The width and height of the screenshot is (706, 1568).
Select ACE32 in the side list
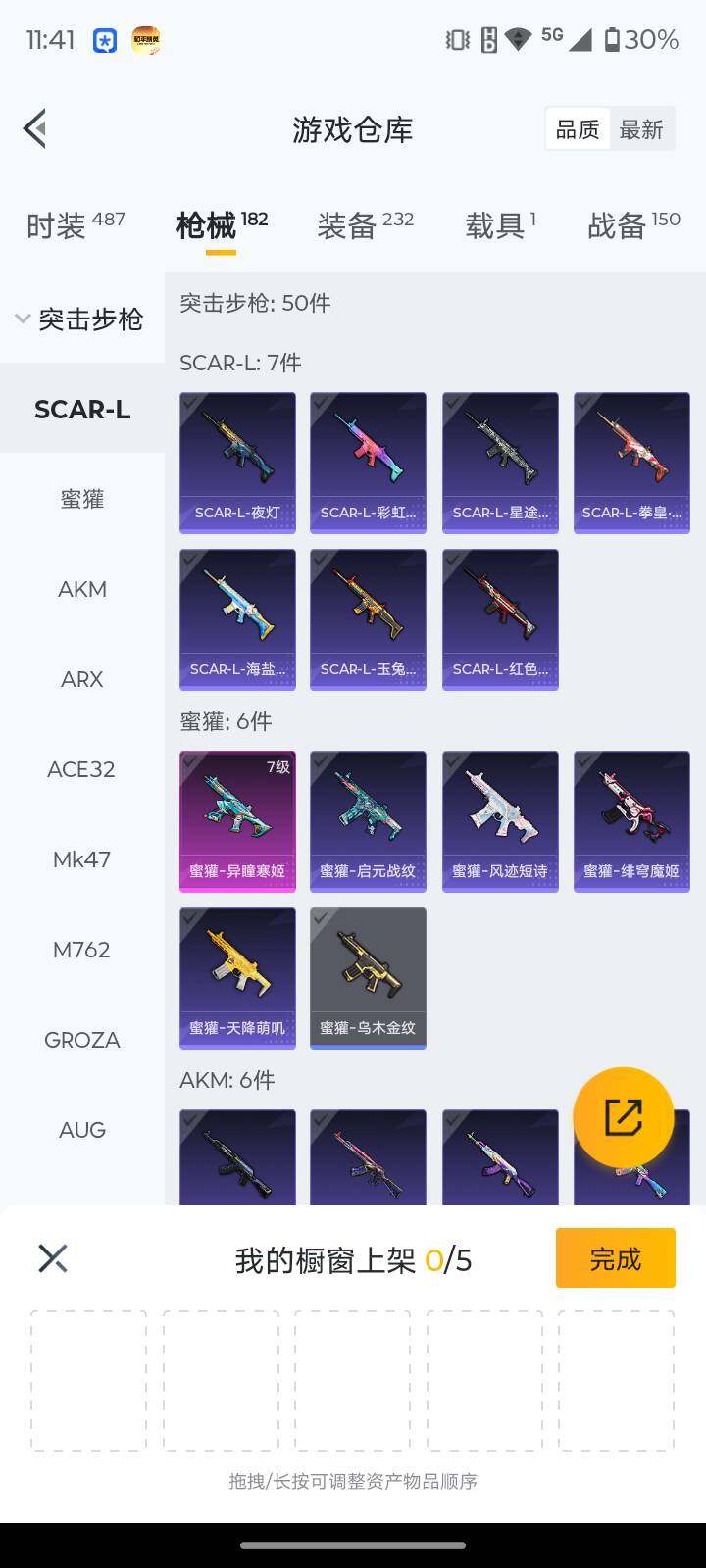82,769
